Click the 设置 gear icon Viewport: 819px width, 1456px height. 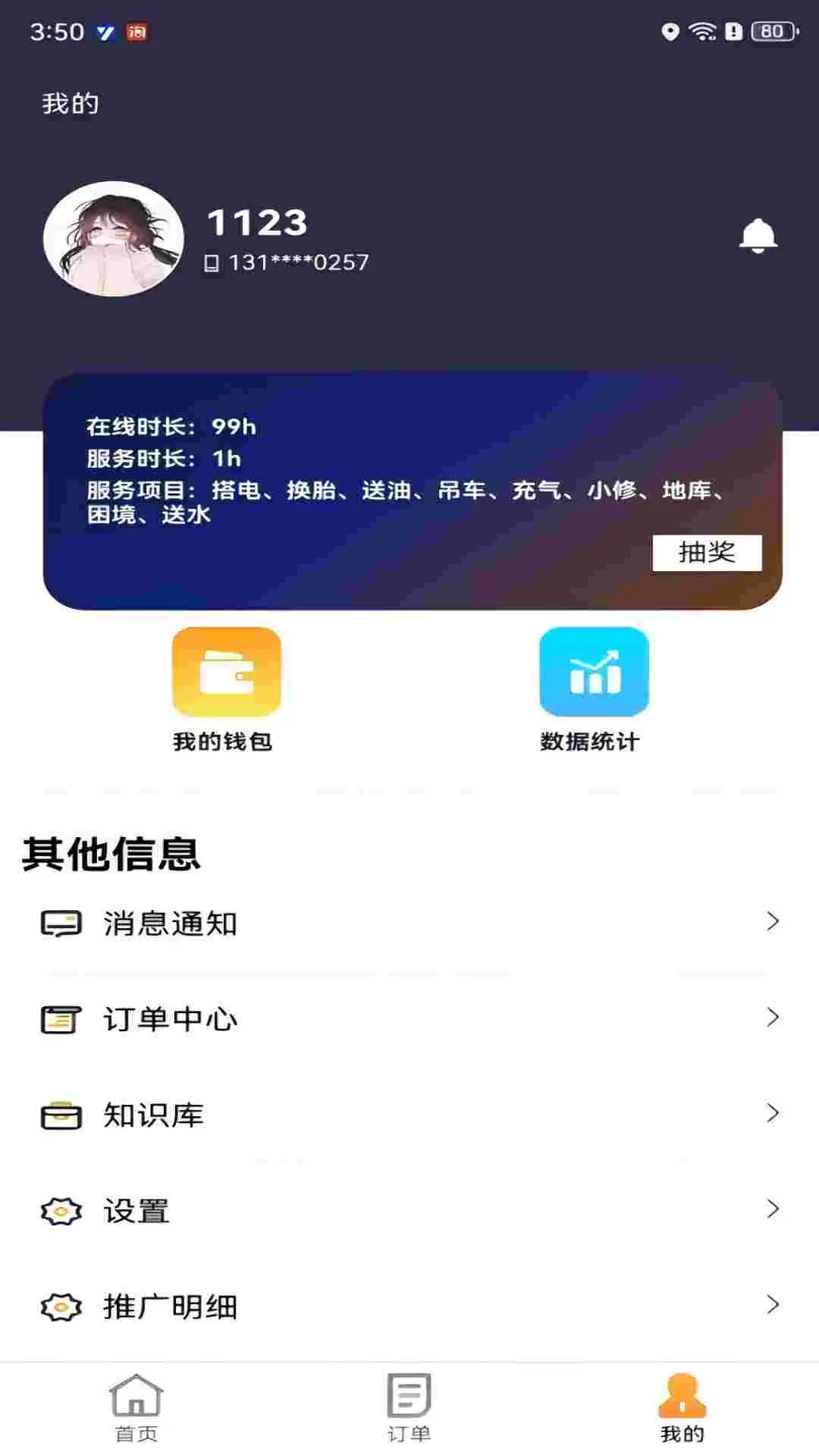[x=61, y=1211]
